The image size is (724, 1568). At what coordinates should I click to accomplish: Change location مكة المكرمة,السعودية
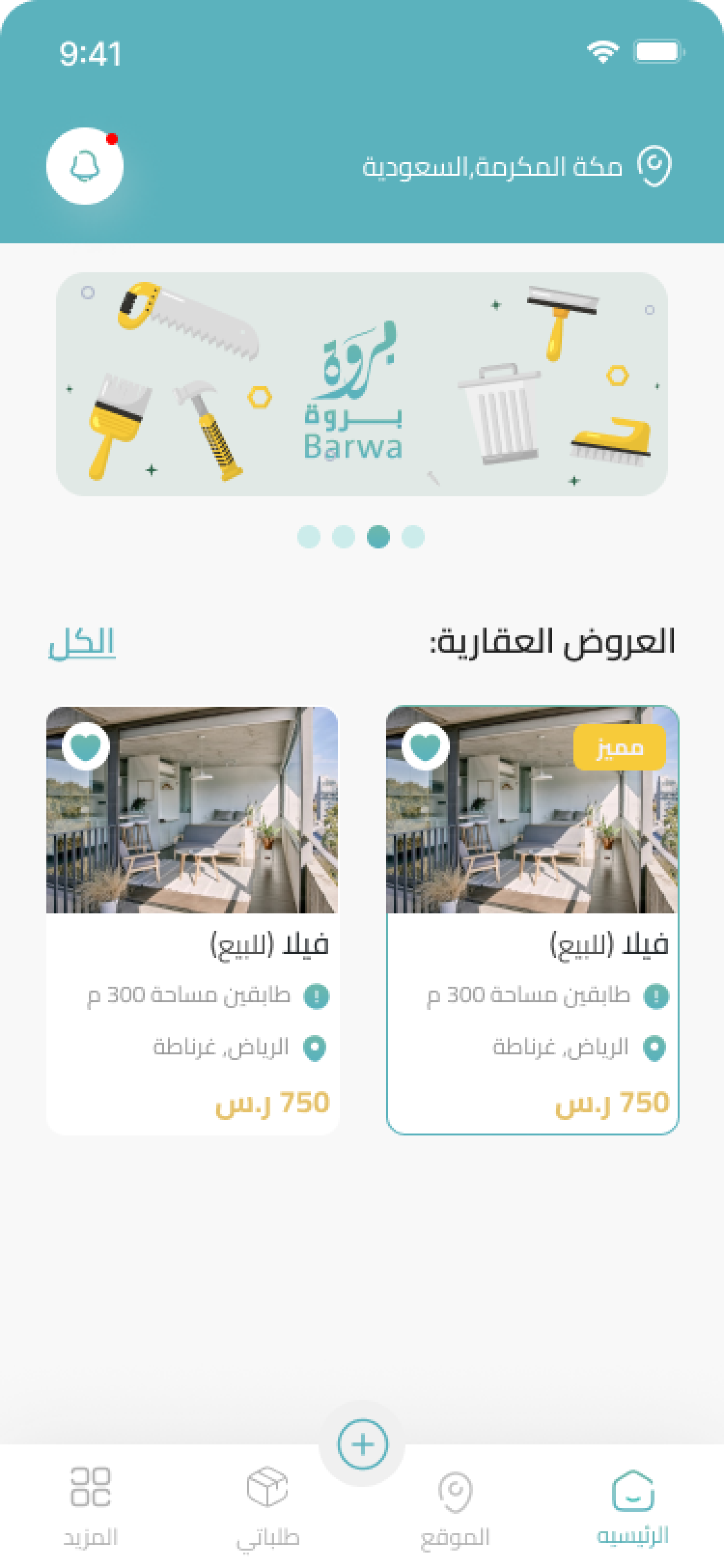pos(515,166)
